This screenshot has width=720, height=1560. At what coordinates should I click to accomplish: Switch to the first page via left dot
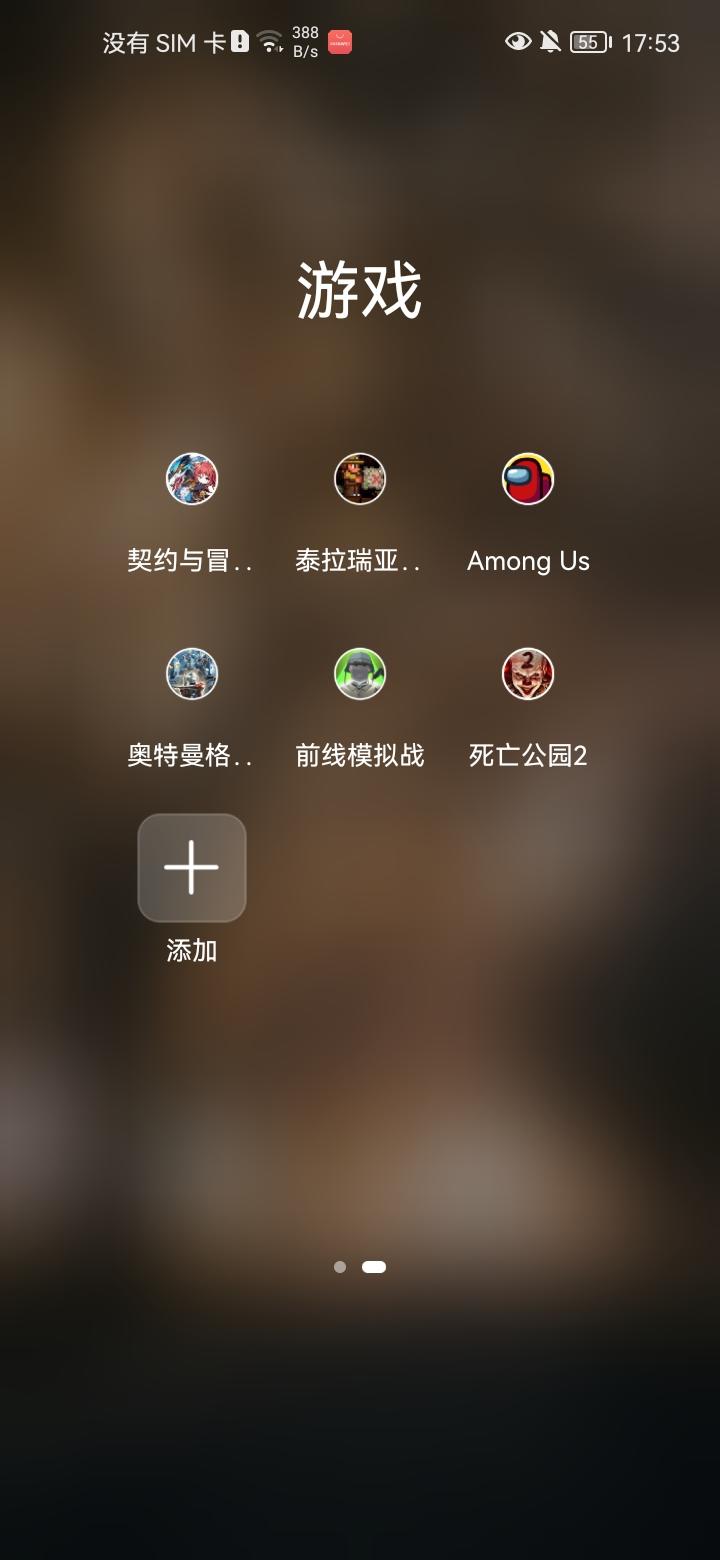coord(337,1266)
